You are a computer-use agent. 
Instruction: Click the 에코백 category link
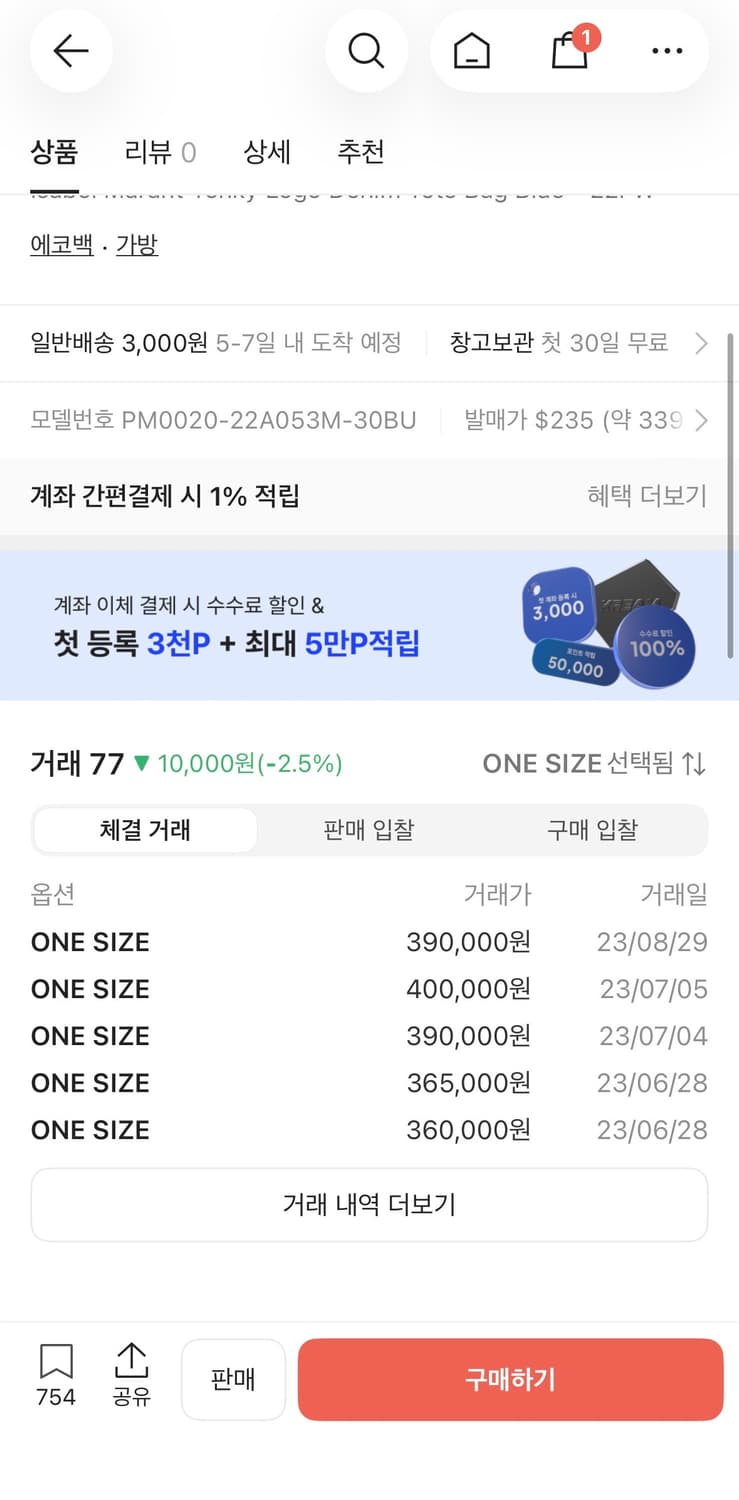(62, 244)
